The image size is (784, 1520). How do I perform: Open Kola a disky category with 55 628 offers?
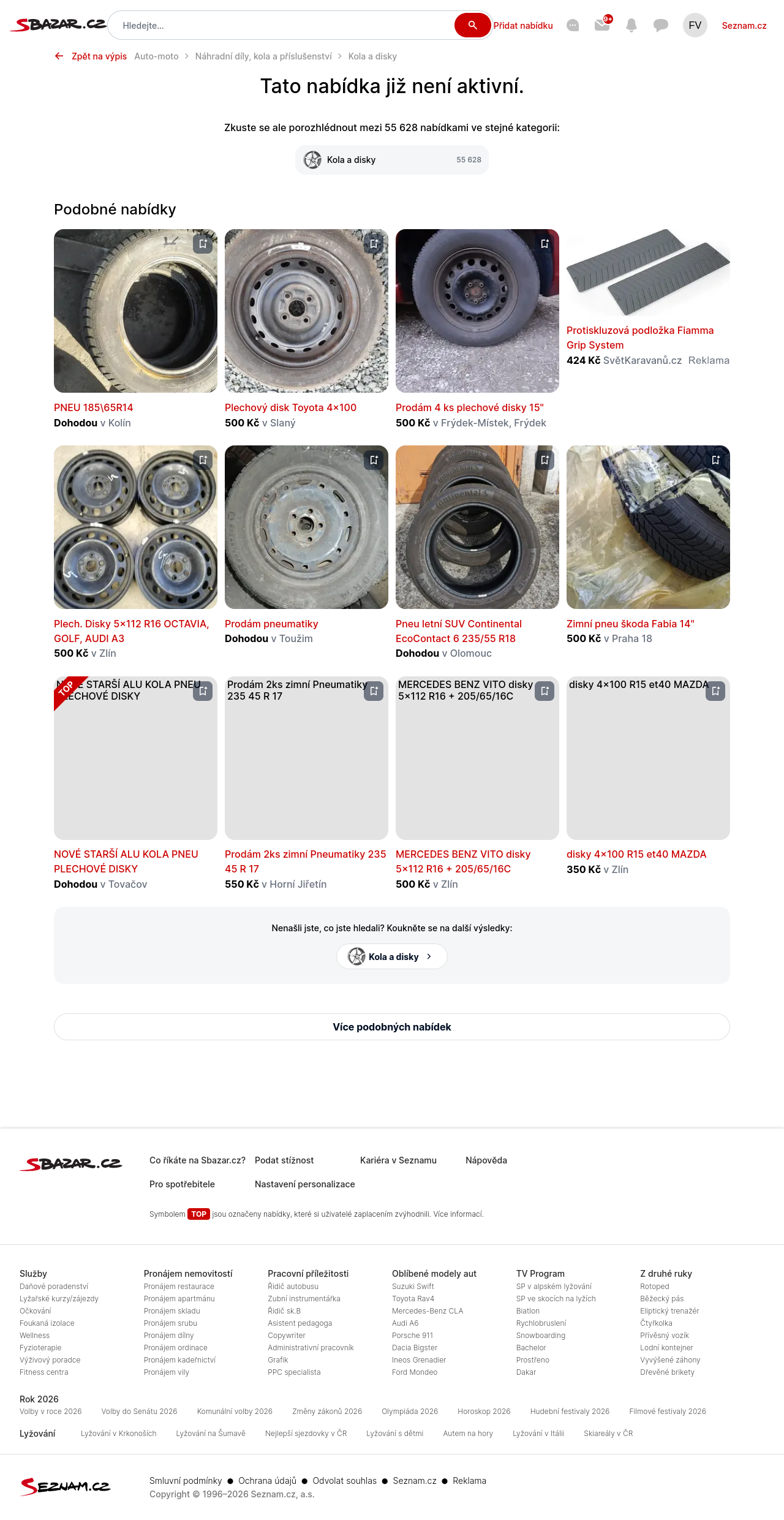click(x=392, y=160)
